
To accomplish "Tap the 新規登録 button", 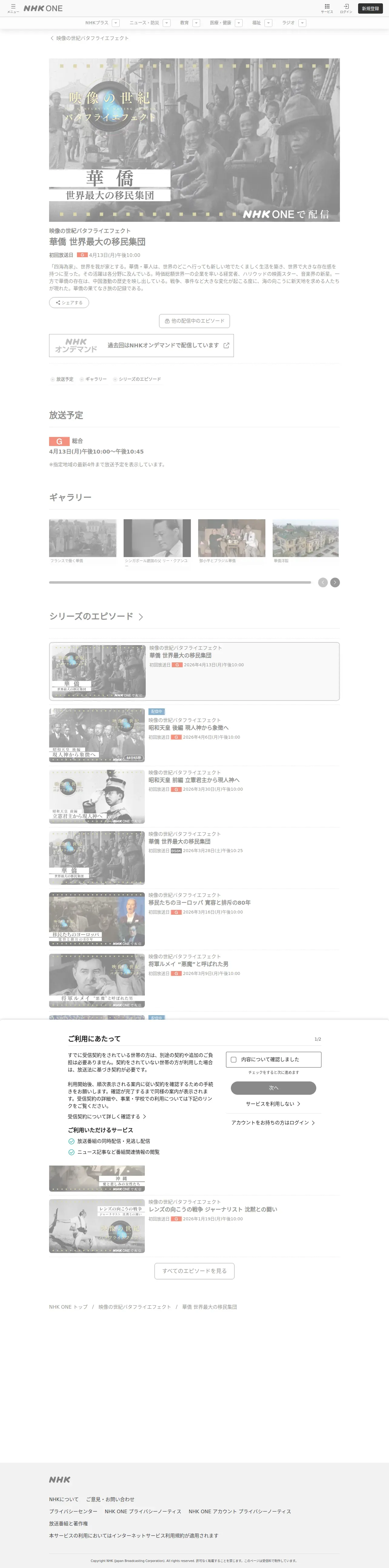I will 370,8.
